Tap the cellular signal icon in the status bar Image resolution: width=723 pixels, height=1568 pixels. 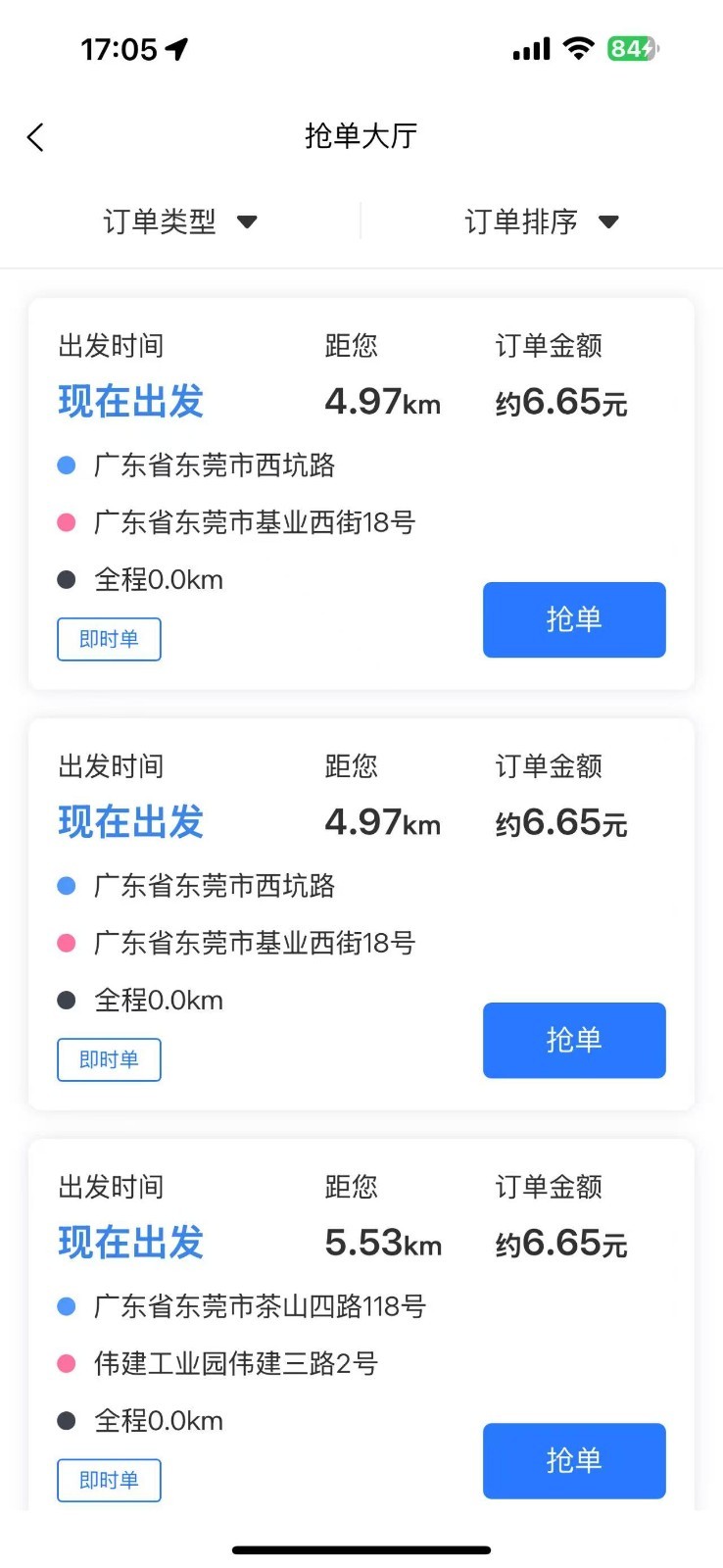click(529, 47)
